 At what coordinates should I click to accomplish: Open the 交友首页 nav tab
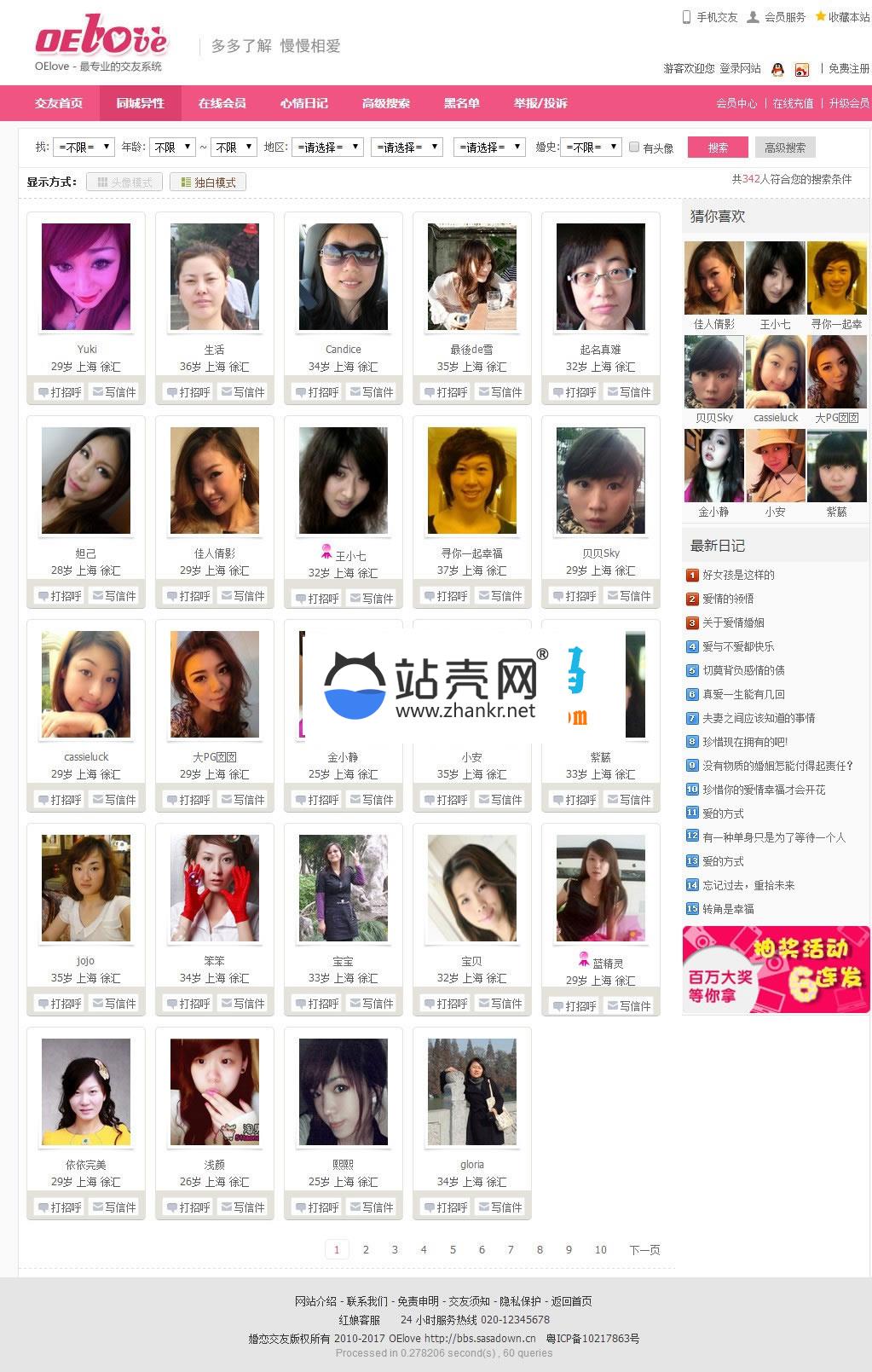coord(59,103)
